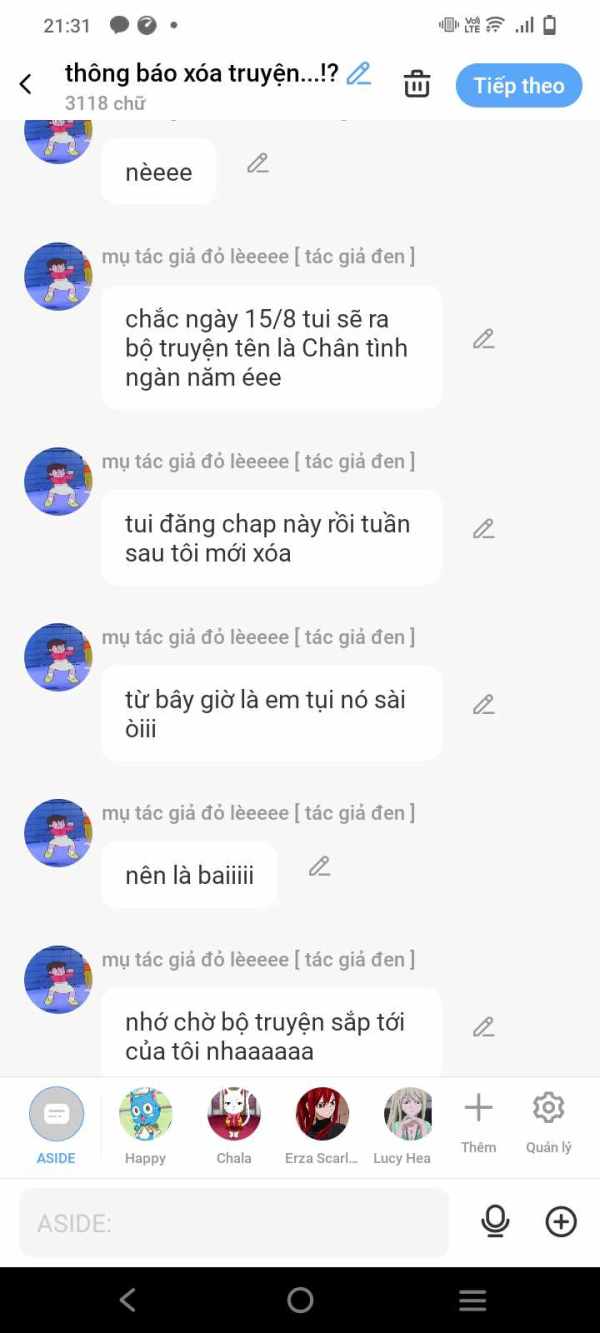Add a character with Thêm
The image size is (600, 1333).
click(478, 1122)
